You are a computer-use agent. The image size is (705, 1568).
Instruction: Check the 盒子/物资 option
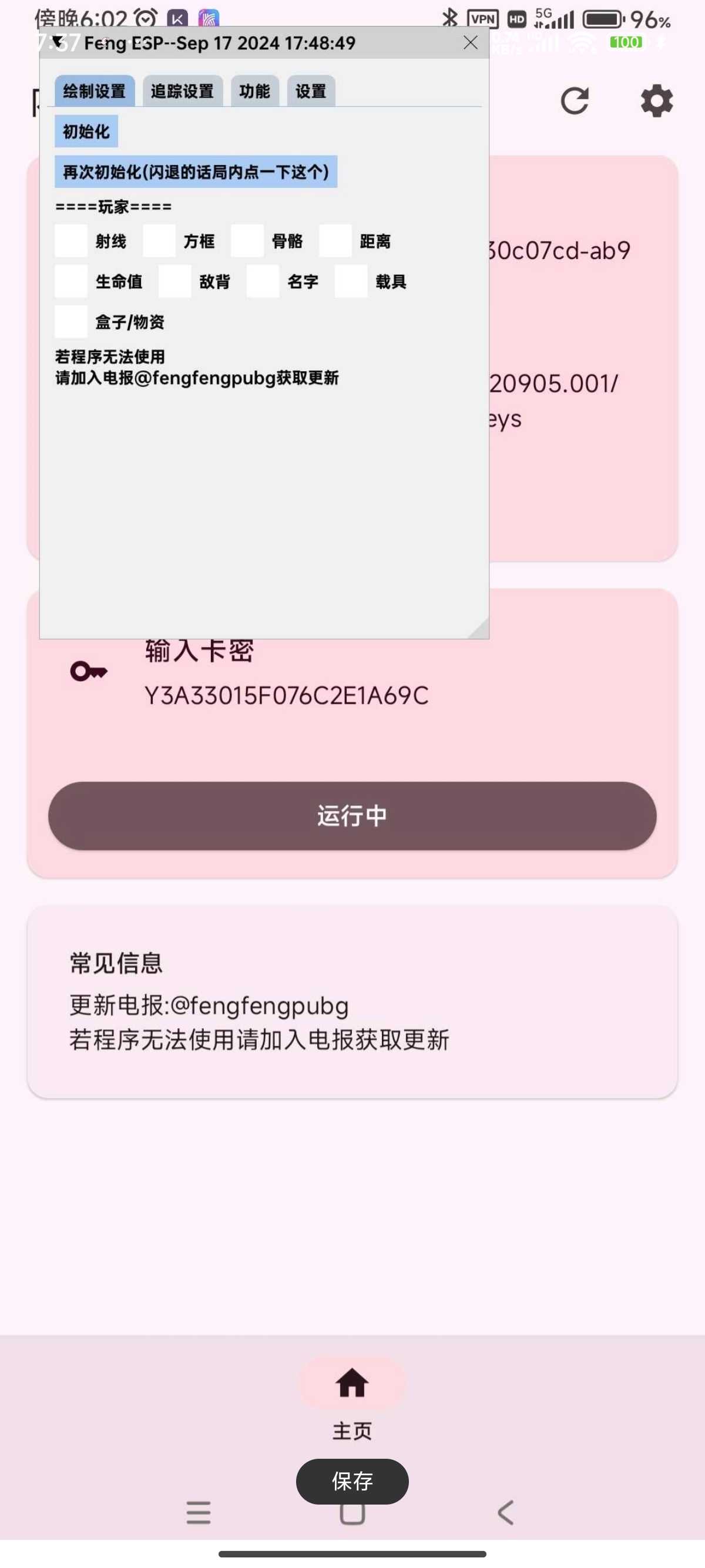71,321
